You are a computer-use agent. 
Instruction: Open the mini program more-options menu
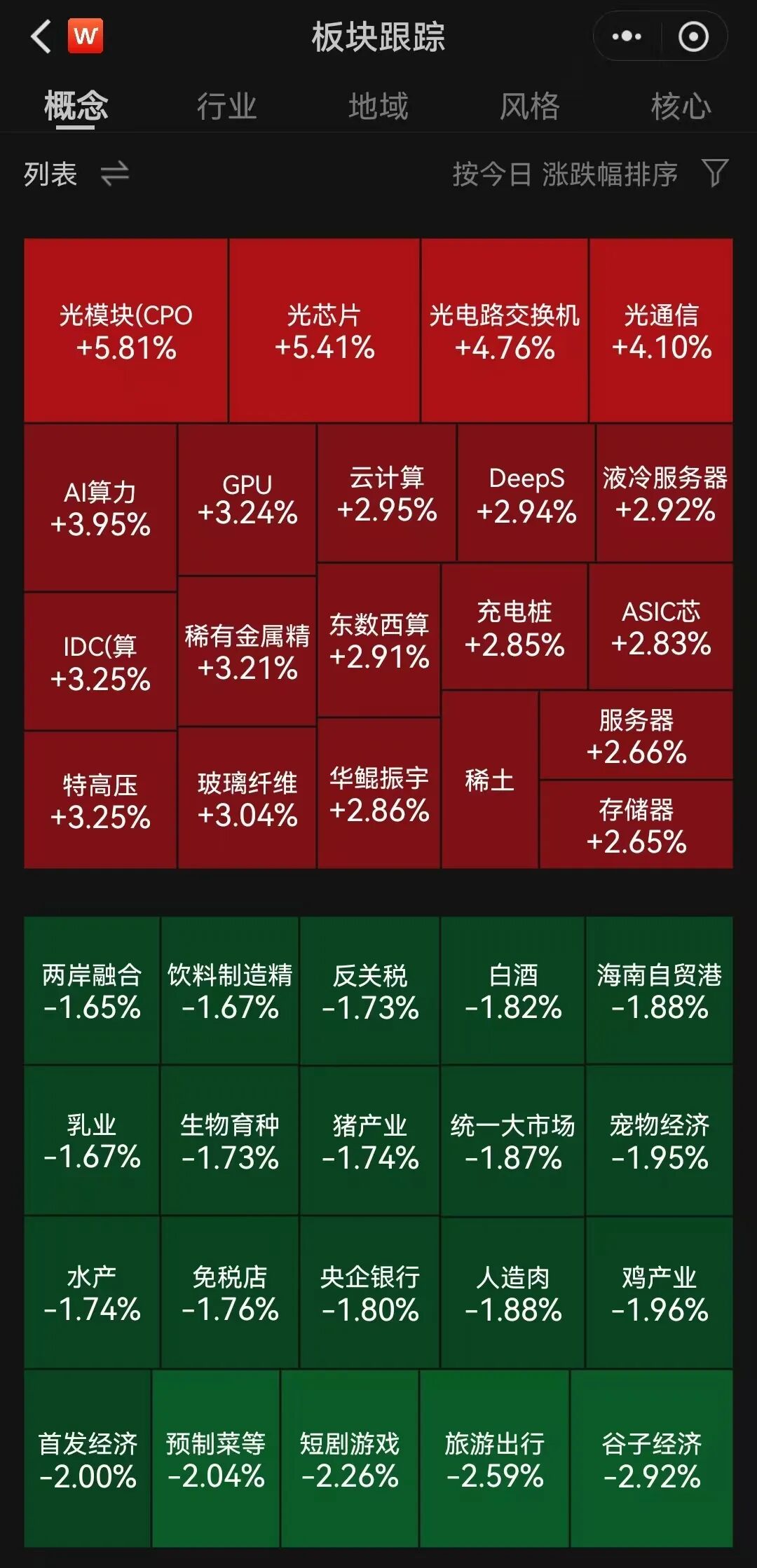tap(626, 36)
